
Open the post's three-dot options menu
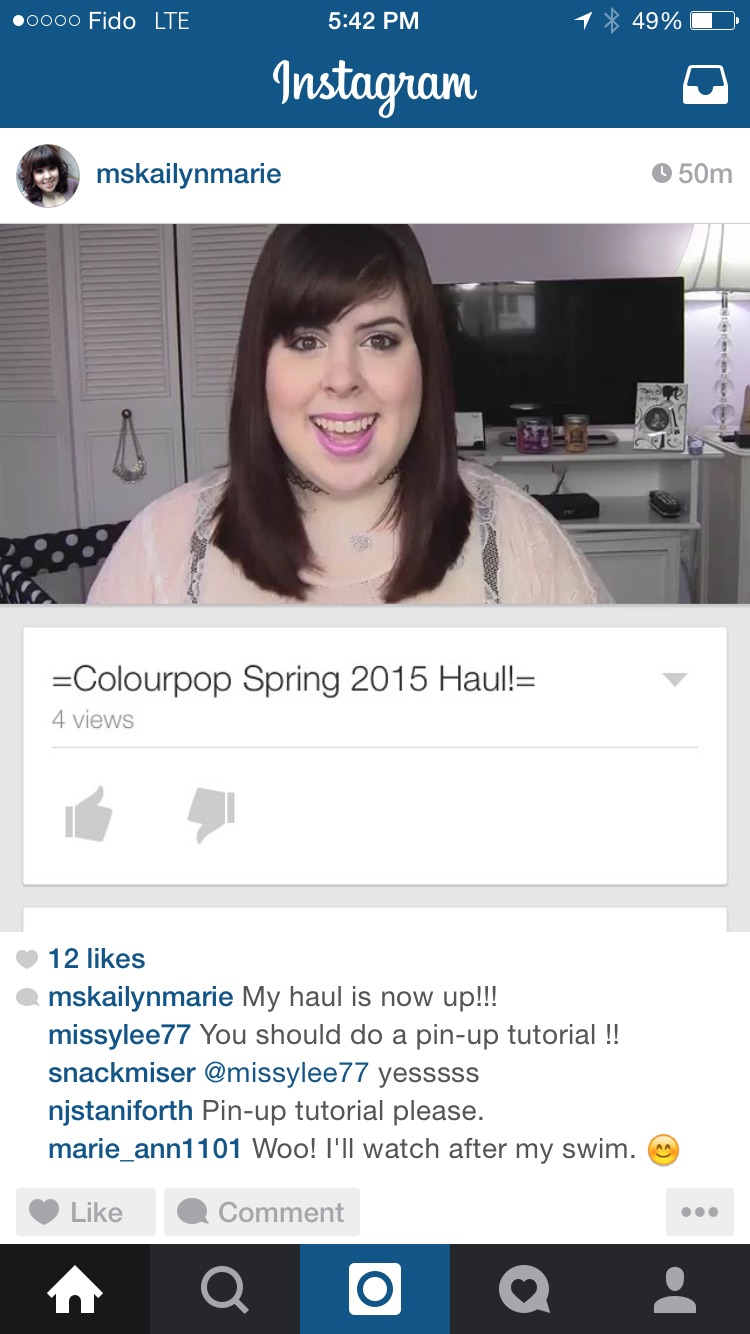700,1212
